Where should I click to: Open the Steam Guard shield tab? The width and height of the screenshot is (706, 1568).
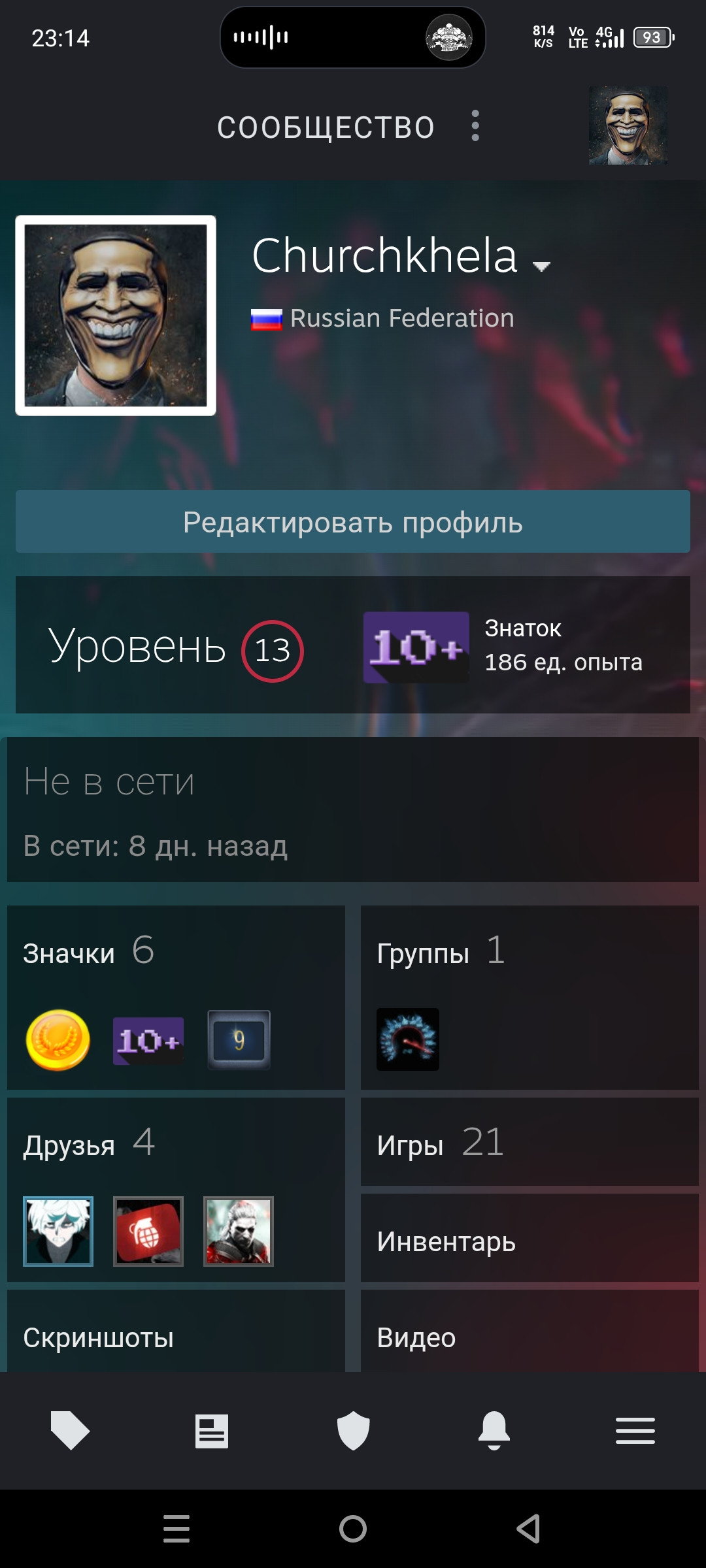(x=353, y=1431)
